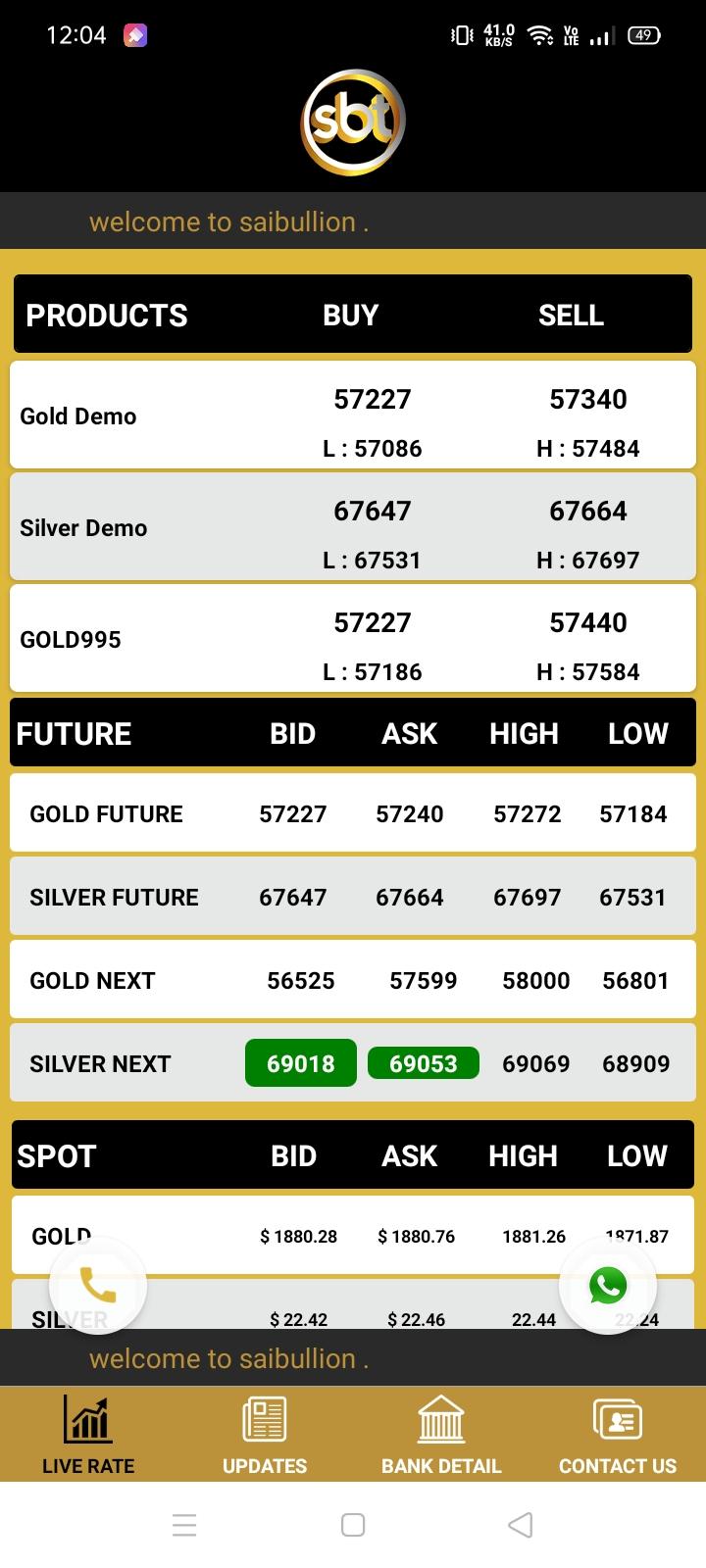The height and width of the screenshot is (1568, 706).
Task: Go to the Bank Detail tab
Action: 441,1435
